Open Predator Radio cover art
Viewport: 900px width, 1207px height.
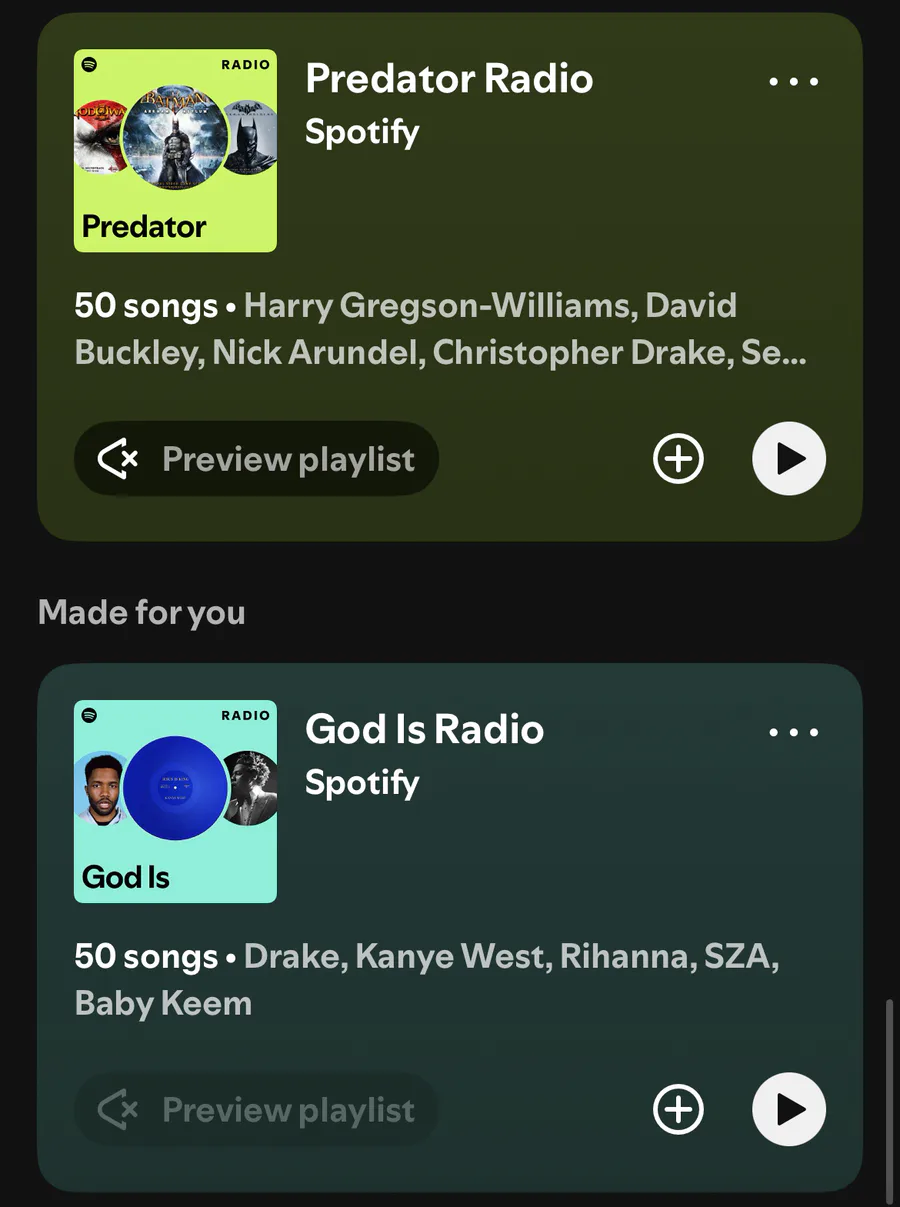[175, 151]
